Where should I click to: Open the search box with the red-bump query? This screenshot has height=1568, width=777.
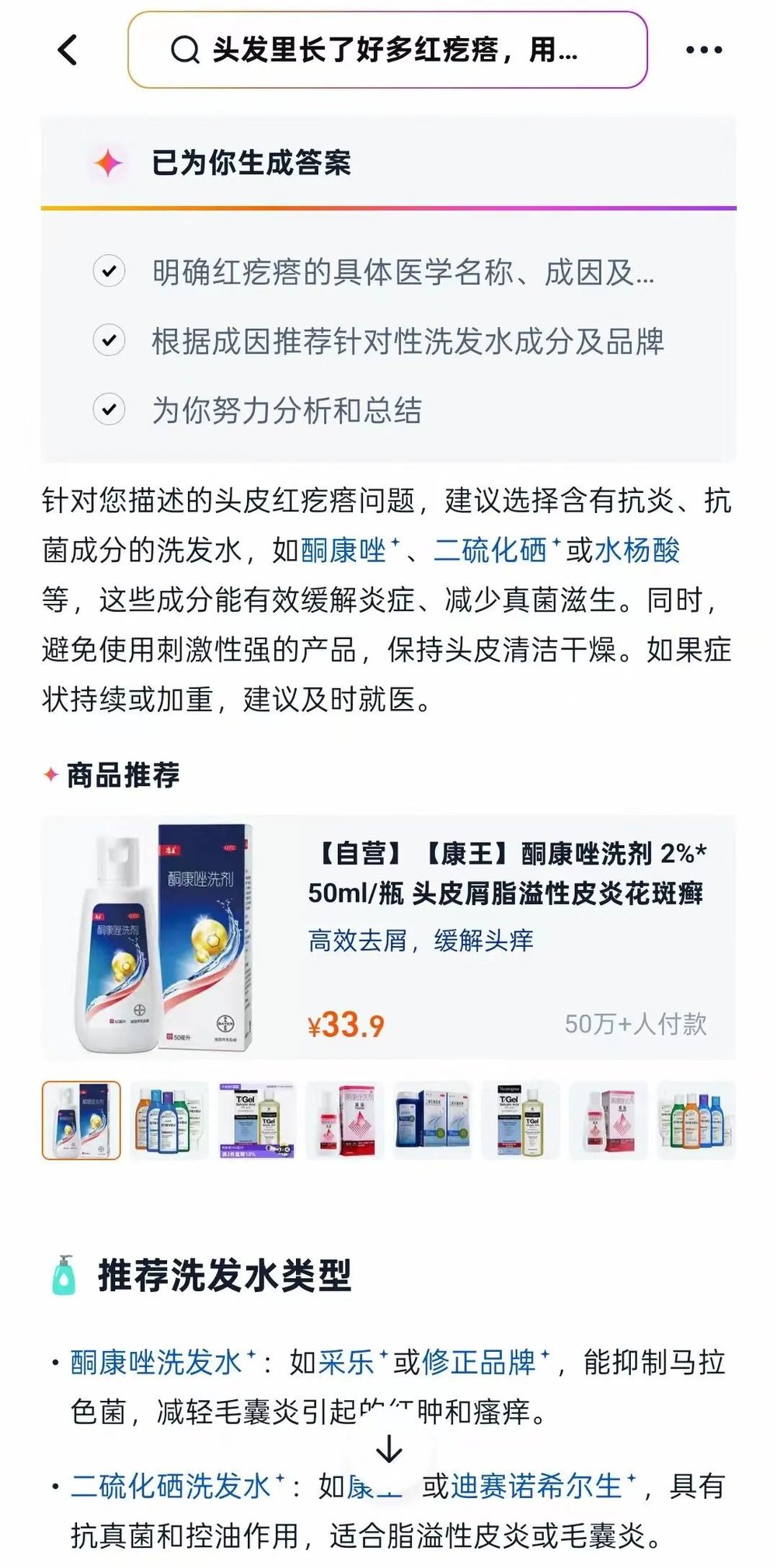tap(387, 51)
